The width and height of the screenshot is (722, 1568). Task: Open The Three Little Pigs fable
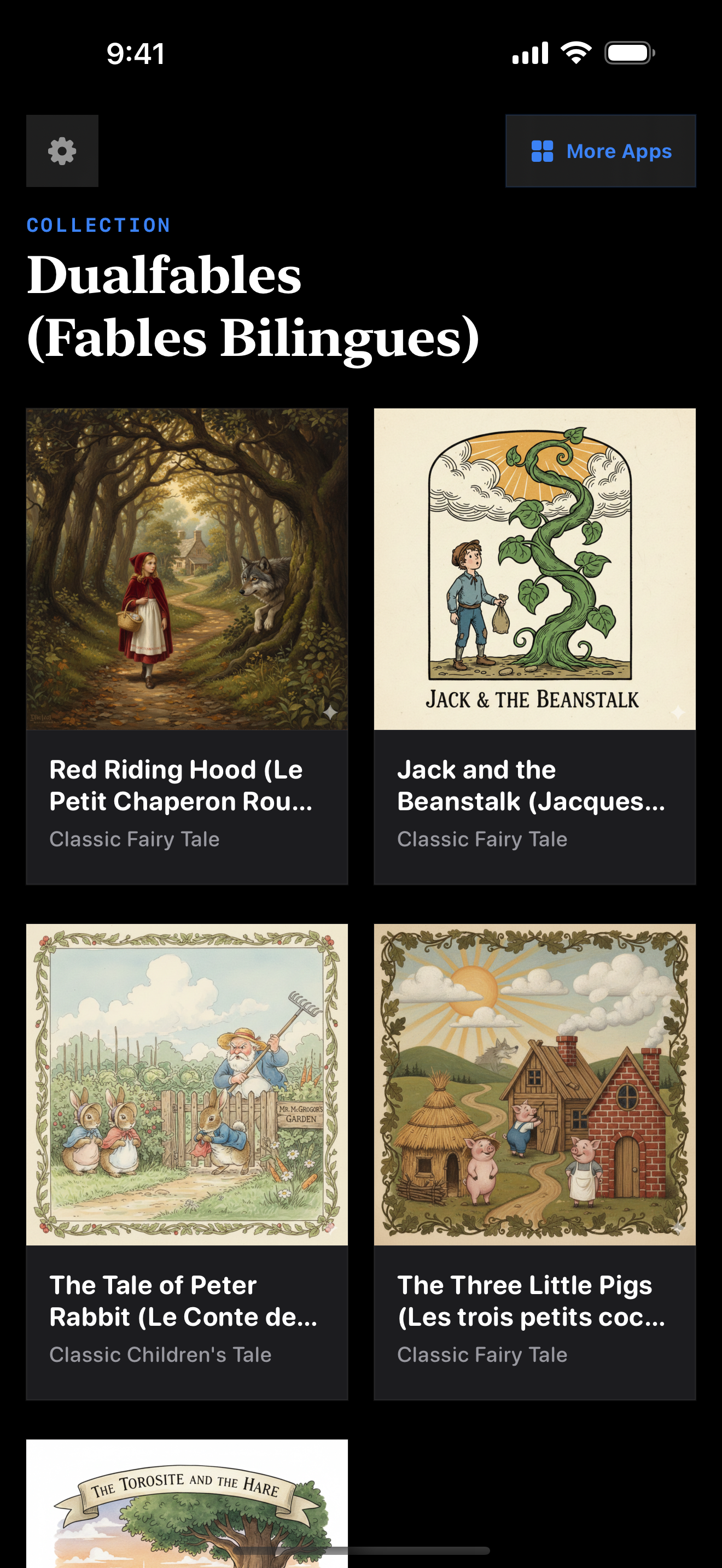[x=534, y=1161]
